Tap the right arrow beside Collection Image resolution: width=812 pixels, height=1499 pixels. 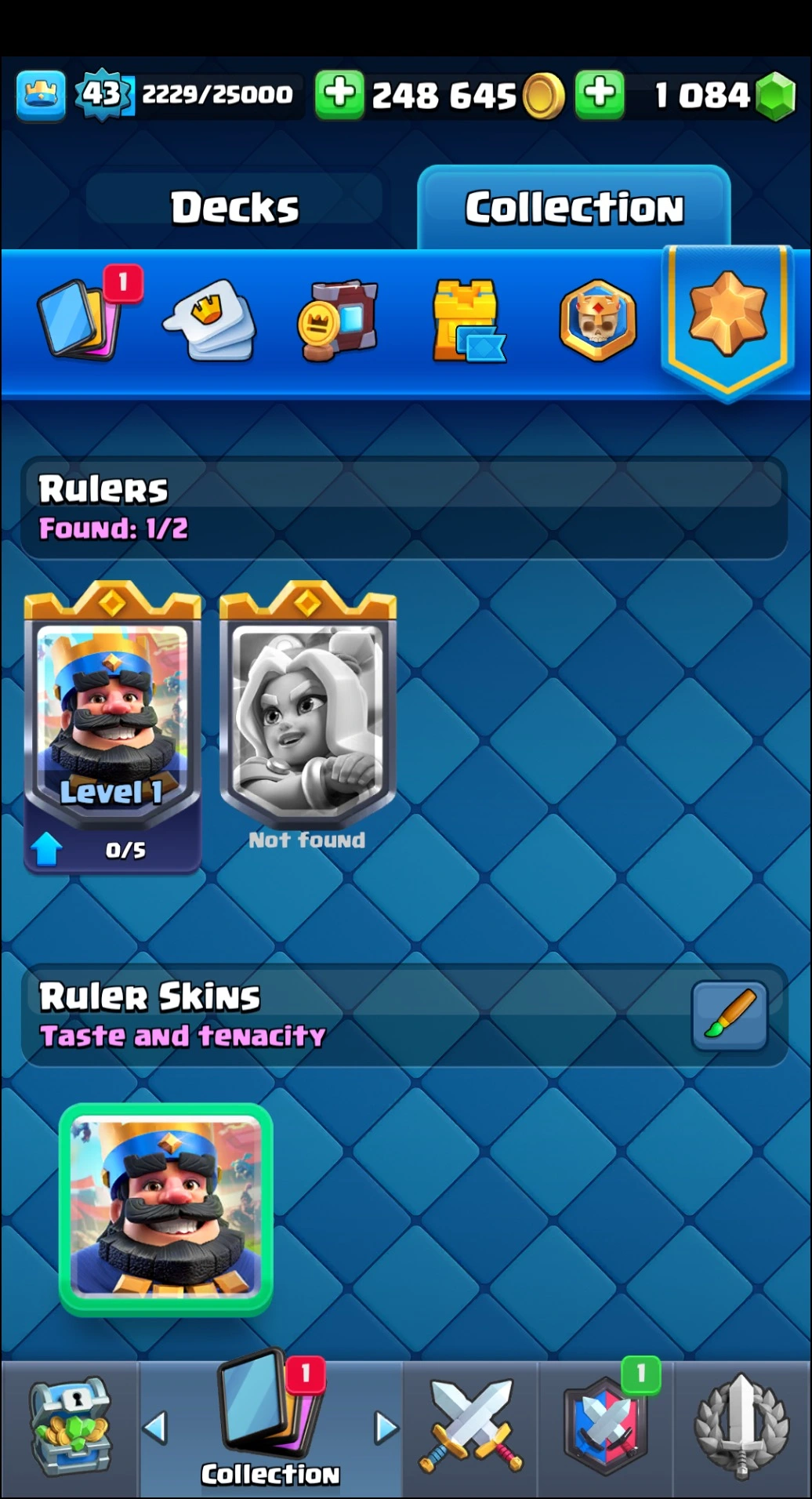[x=386, y=1427]
